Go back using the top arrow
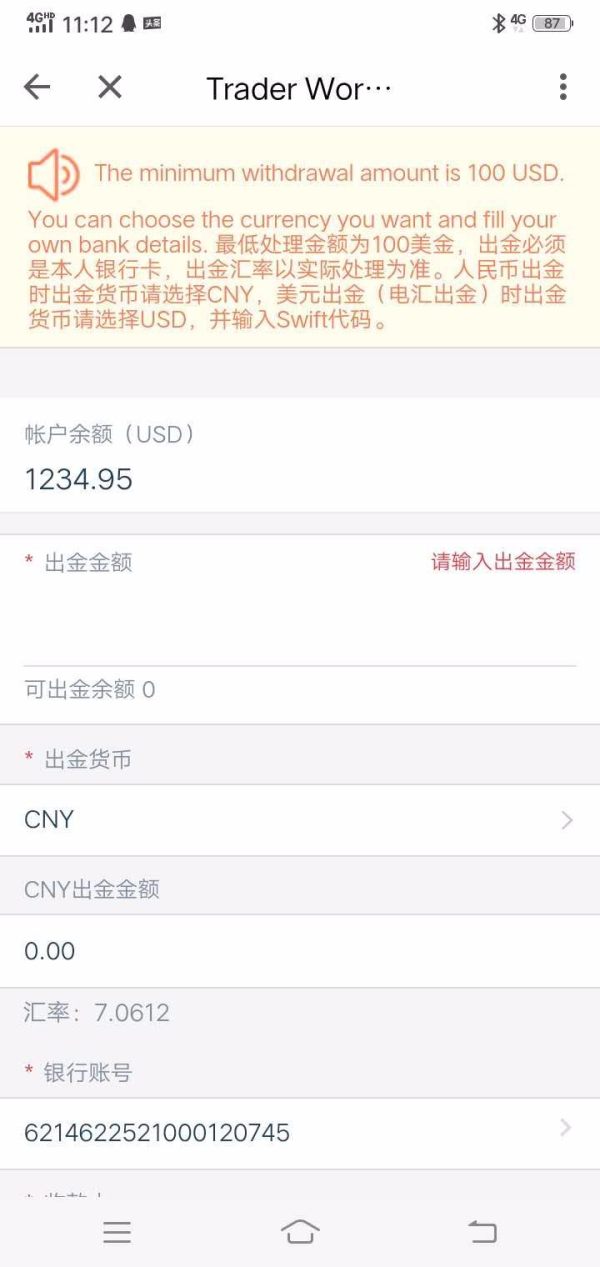This screenshot has height=1267, width=600. (37, 88)
